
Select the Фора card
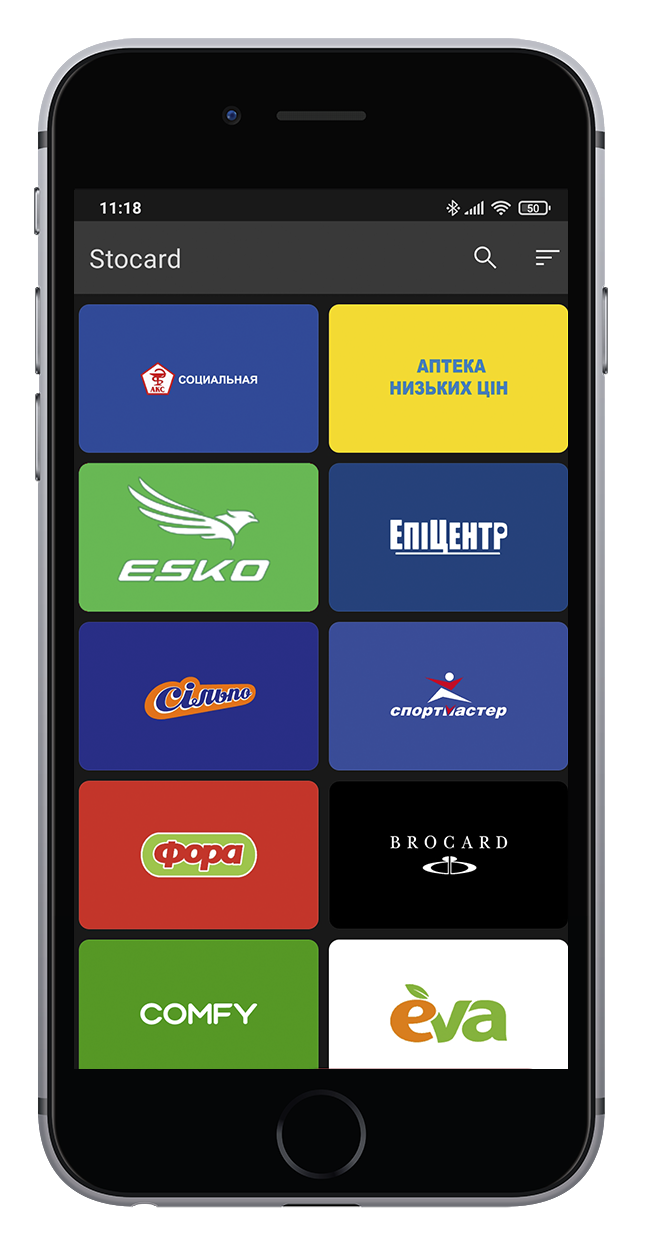(x=198, y=855)
